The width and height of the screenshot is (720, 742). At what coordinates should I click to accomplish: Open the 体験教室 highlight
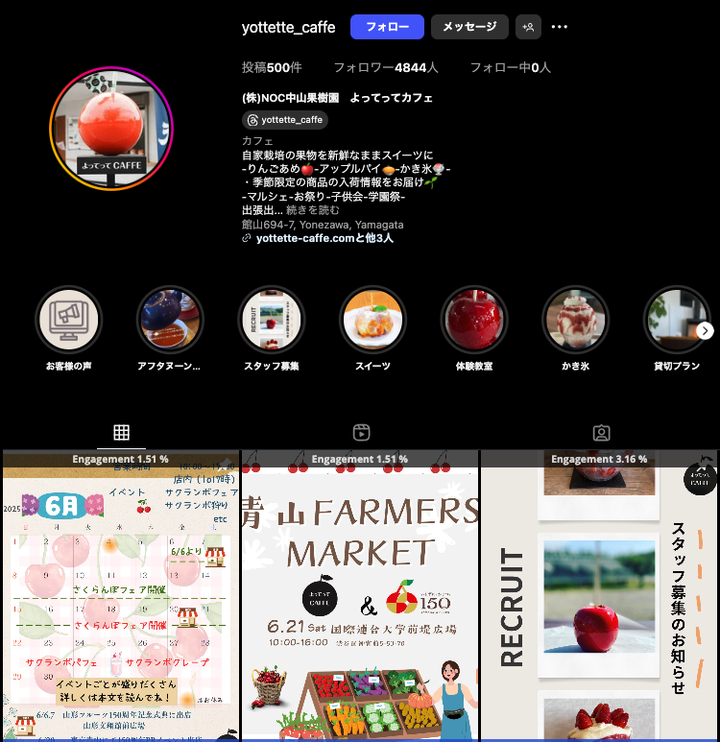[474, 320]
